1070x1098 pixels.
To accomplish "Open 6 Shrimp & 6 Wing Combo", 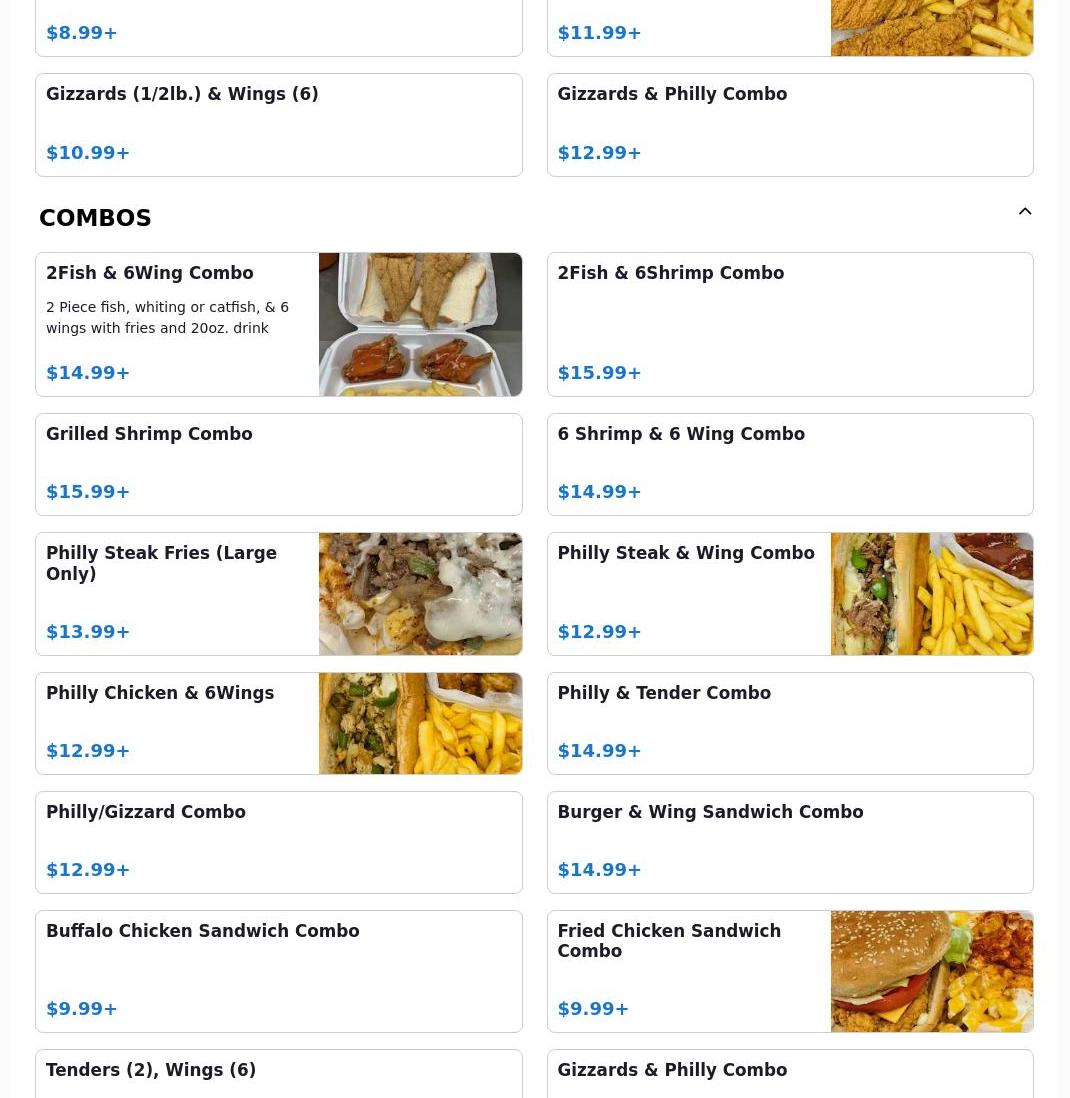I will 789,464.
